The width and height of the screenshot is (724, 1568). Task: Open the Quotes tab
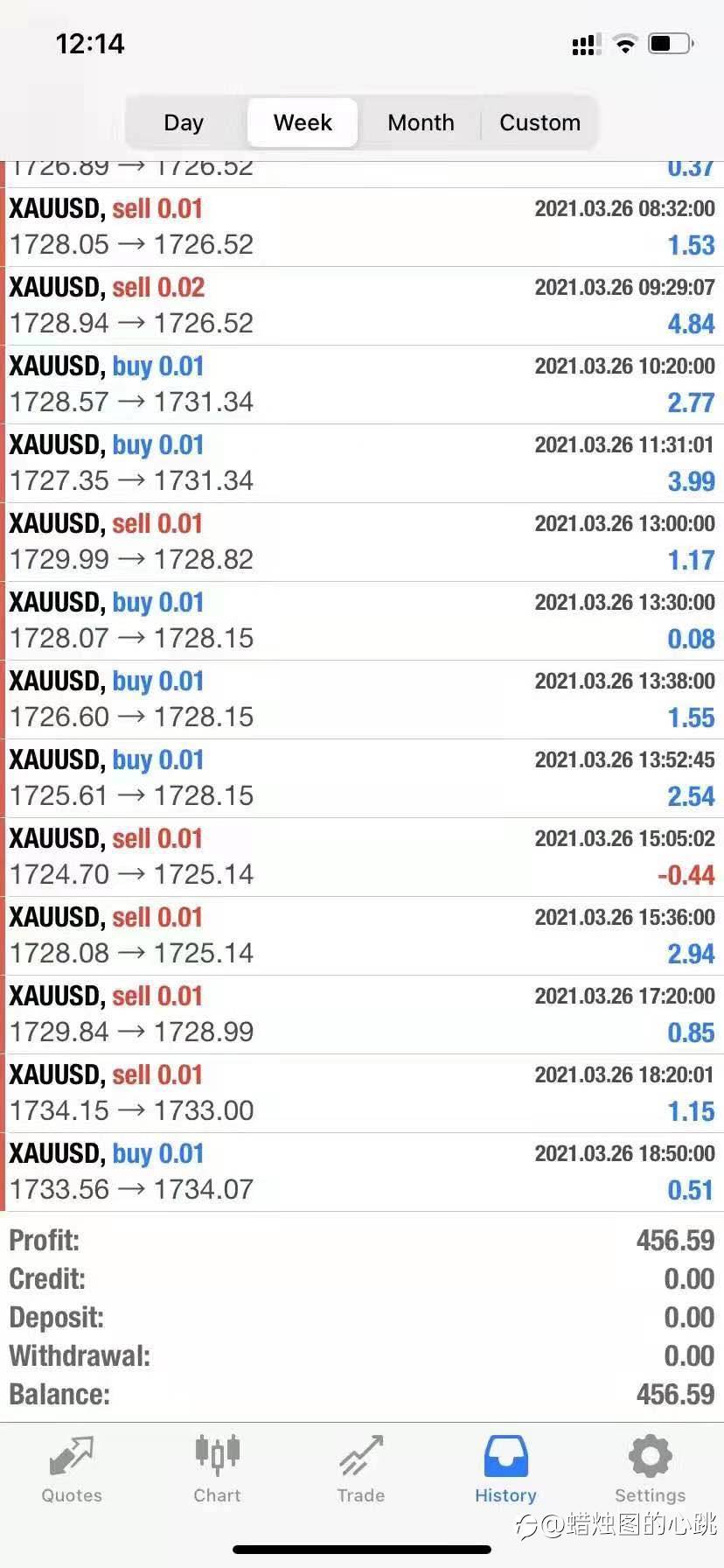pos(72,1470)
